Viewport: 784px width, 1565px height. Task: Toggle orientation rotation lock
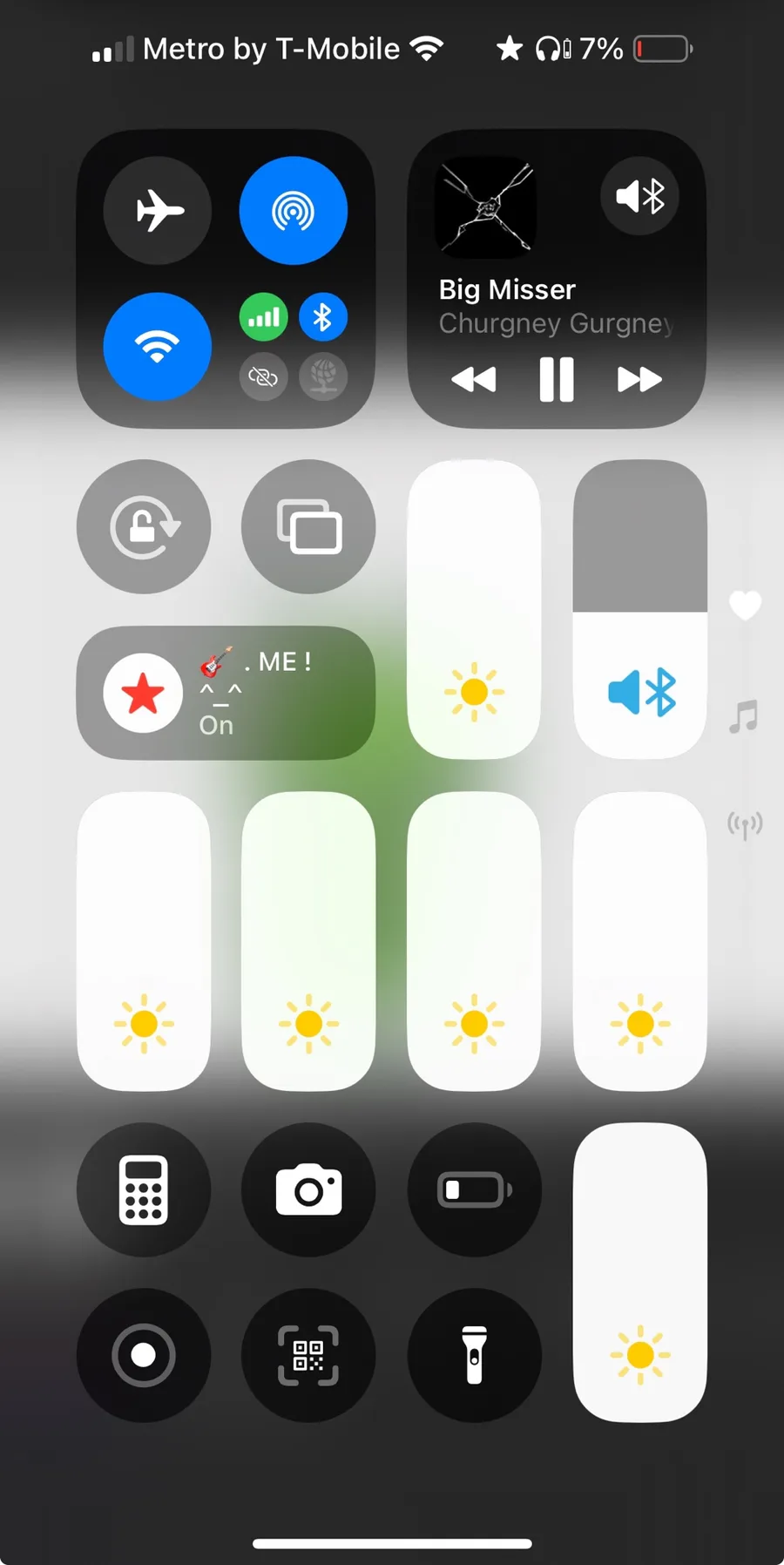click(x=144, y=527)
